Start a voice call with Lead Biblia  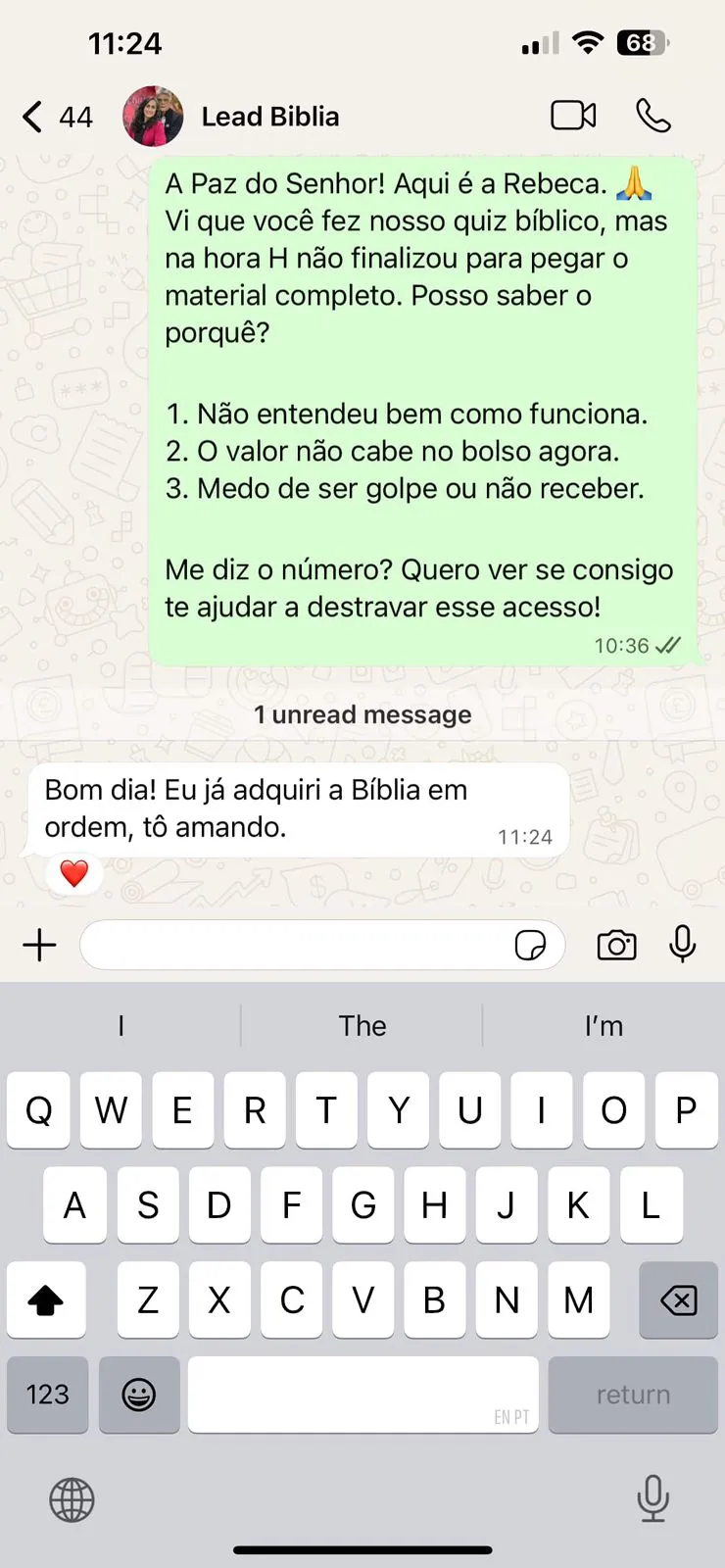point(654,116)
